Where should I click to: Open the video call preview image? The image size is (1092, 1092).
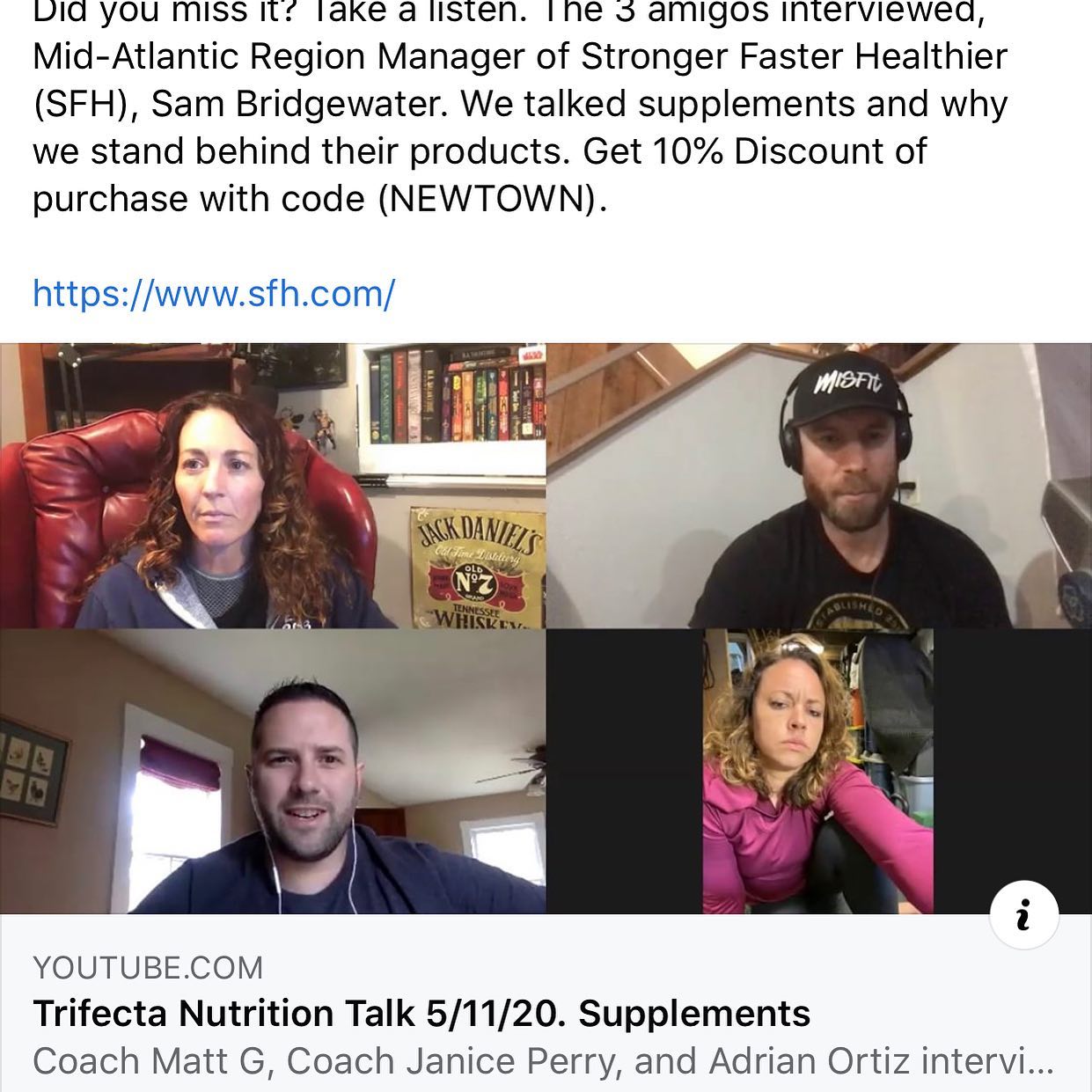tap(546, 627)
